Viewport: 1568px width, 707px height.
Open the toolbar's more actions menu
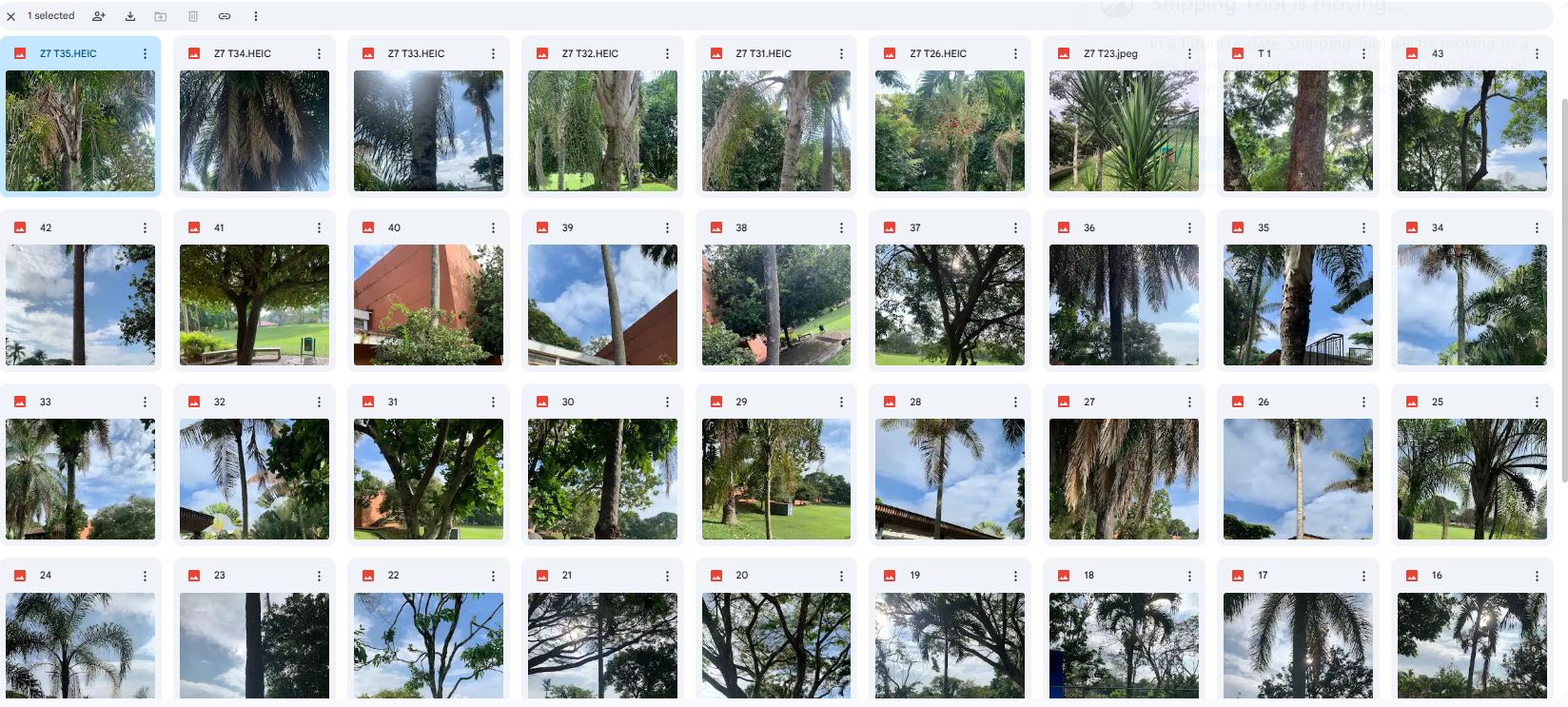click(x=256, y=16)
